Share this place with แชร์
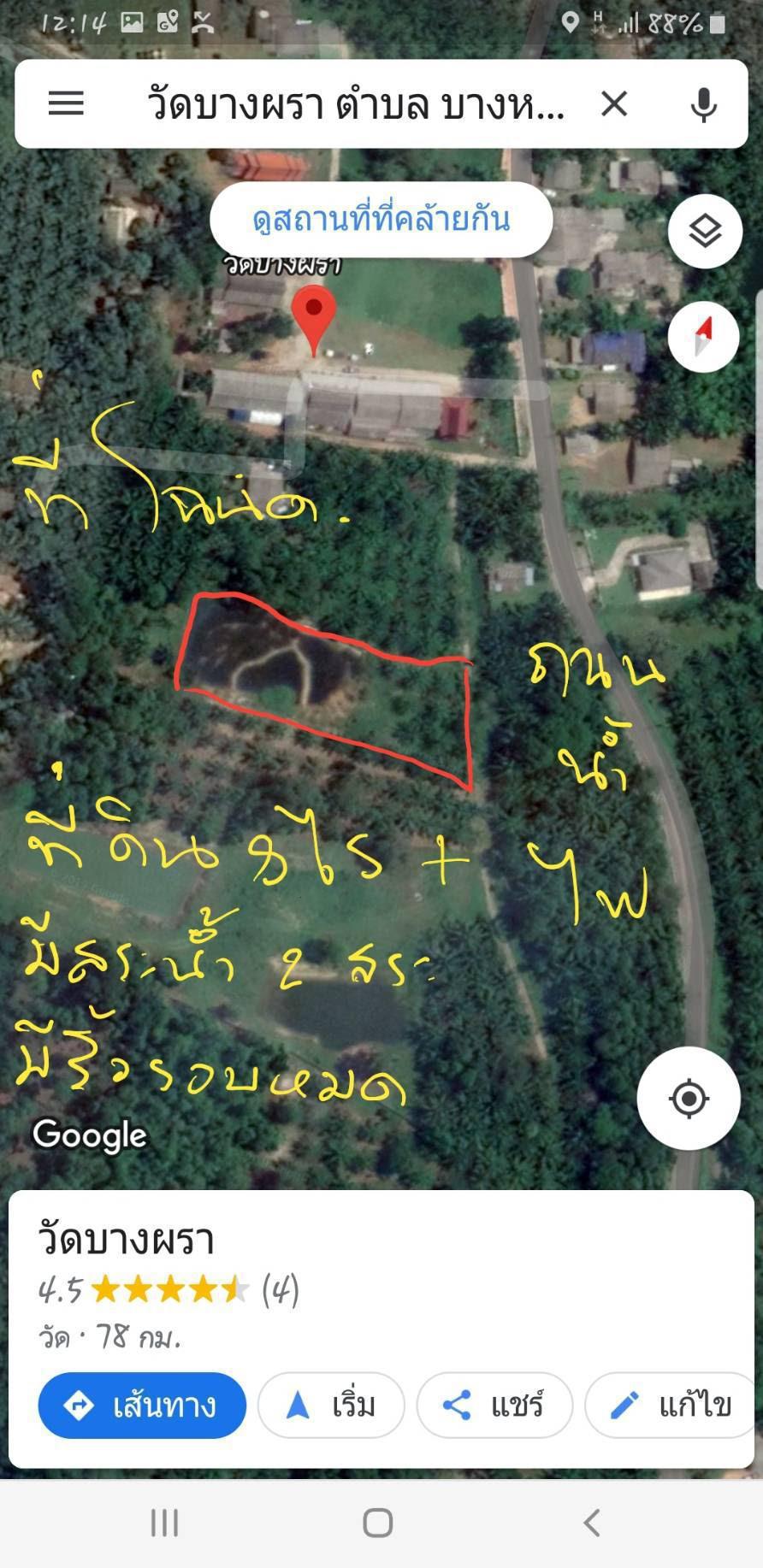 (x=494, y=1406)
